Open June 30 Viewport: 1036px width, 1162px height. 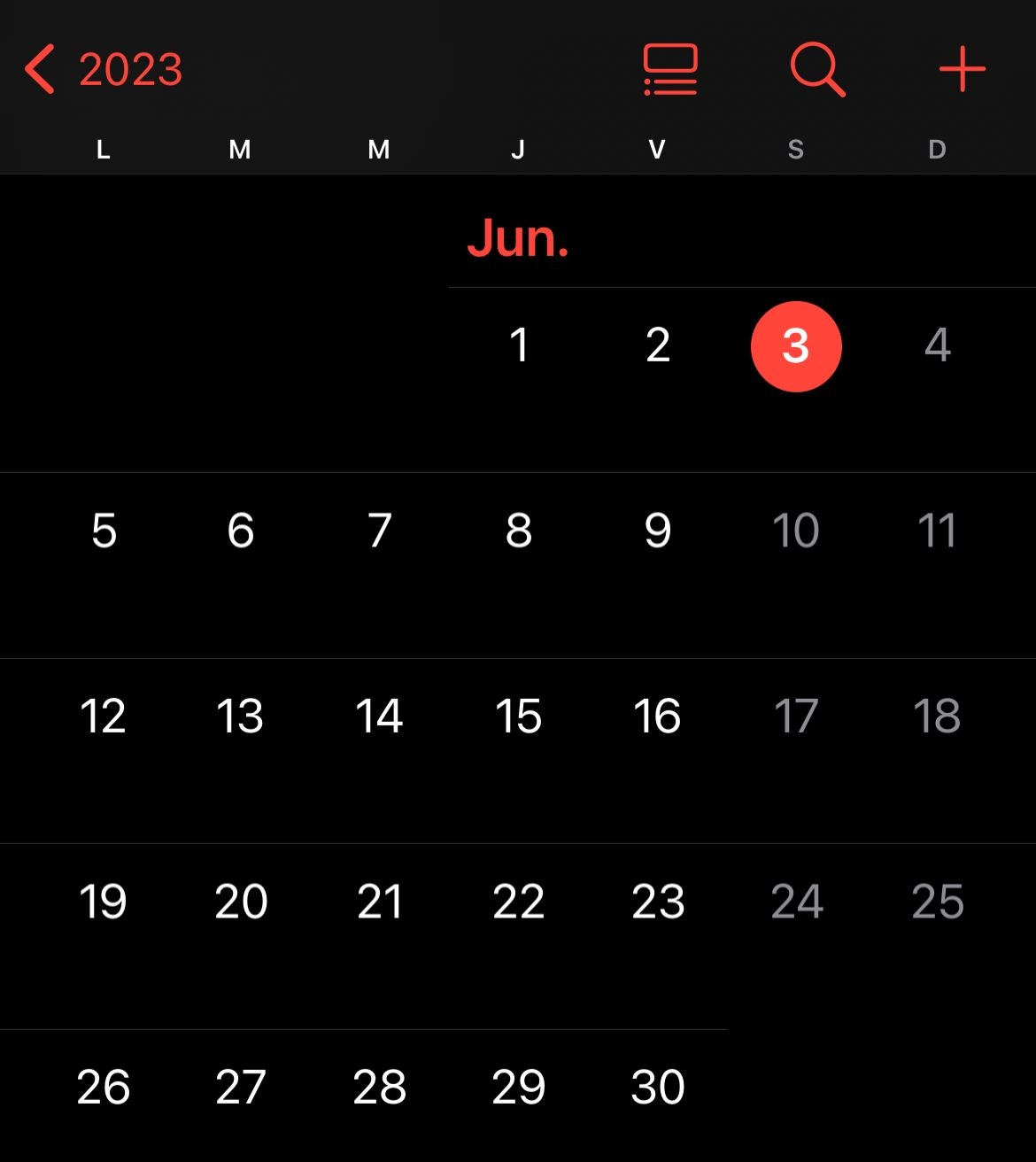657,1088
